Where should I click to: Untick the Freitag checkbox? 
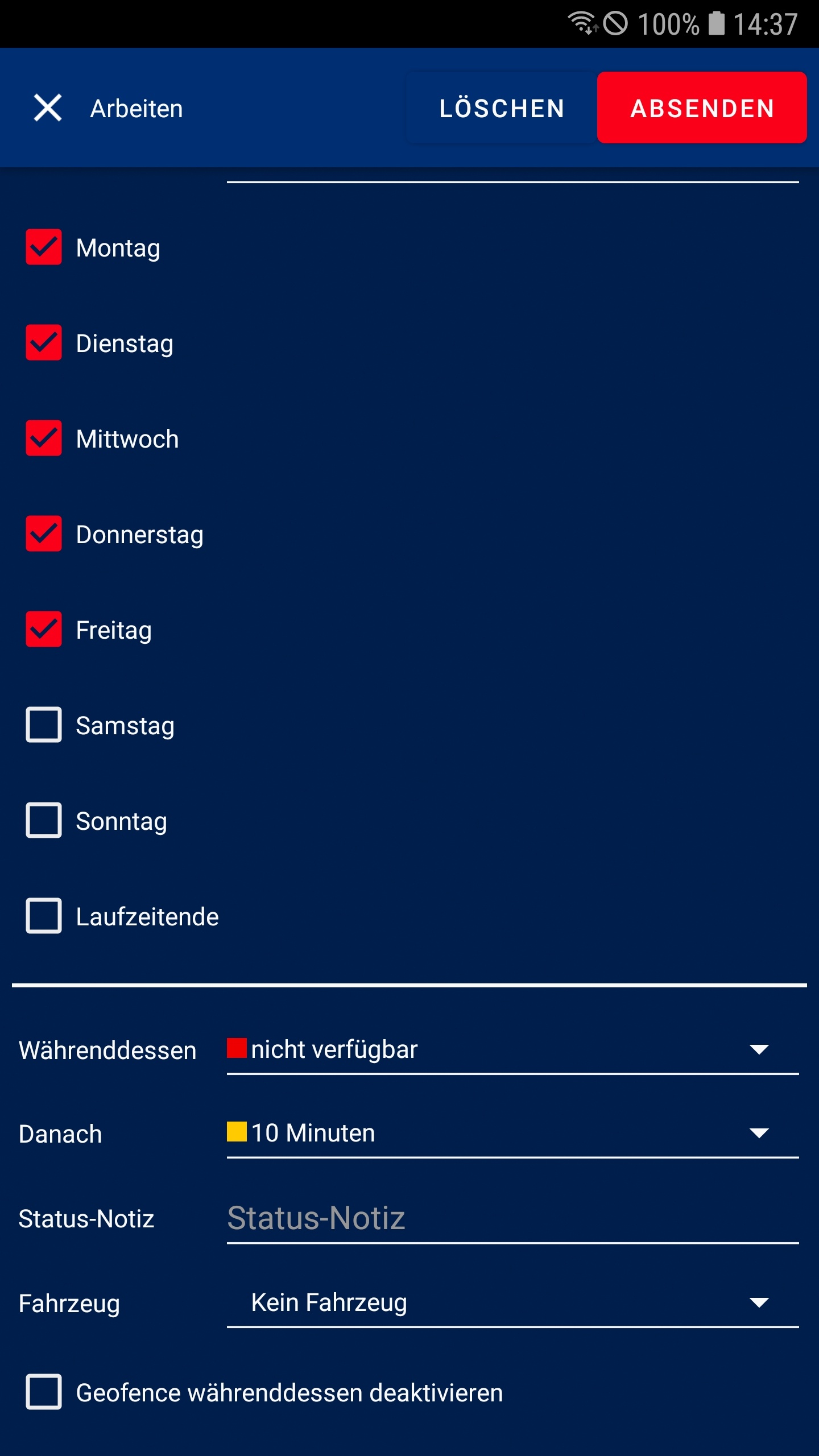click(x=44, y=630)
